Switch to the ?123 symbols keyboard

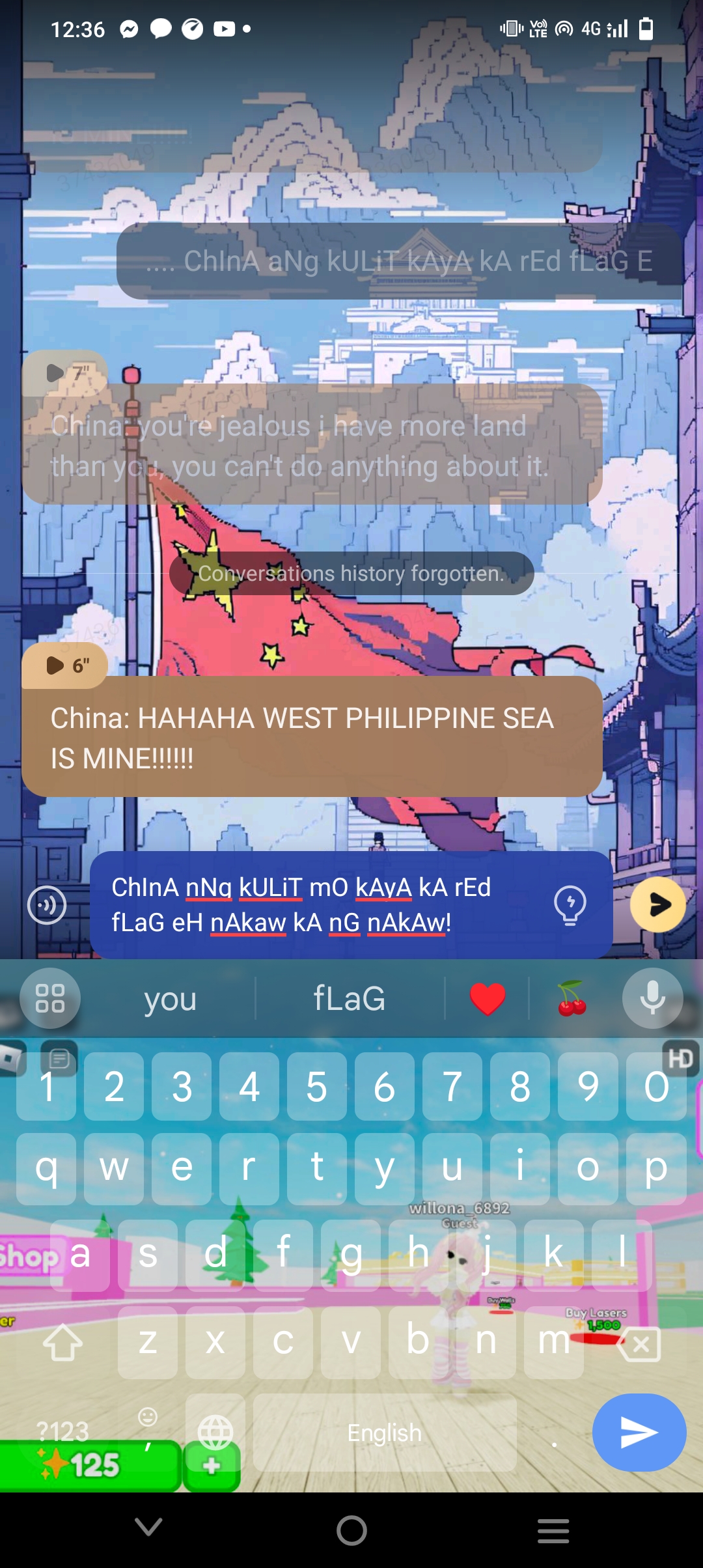pyautogui.click(x=62, y=1431)
